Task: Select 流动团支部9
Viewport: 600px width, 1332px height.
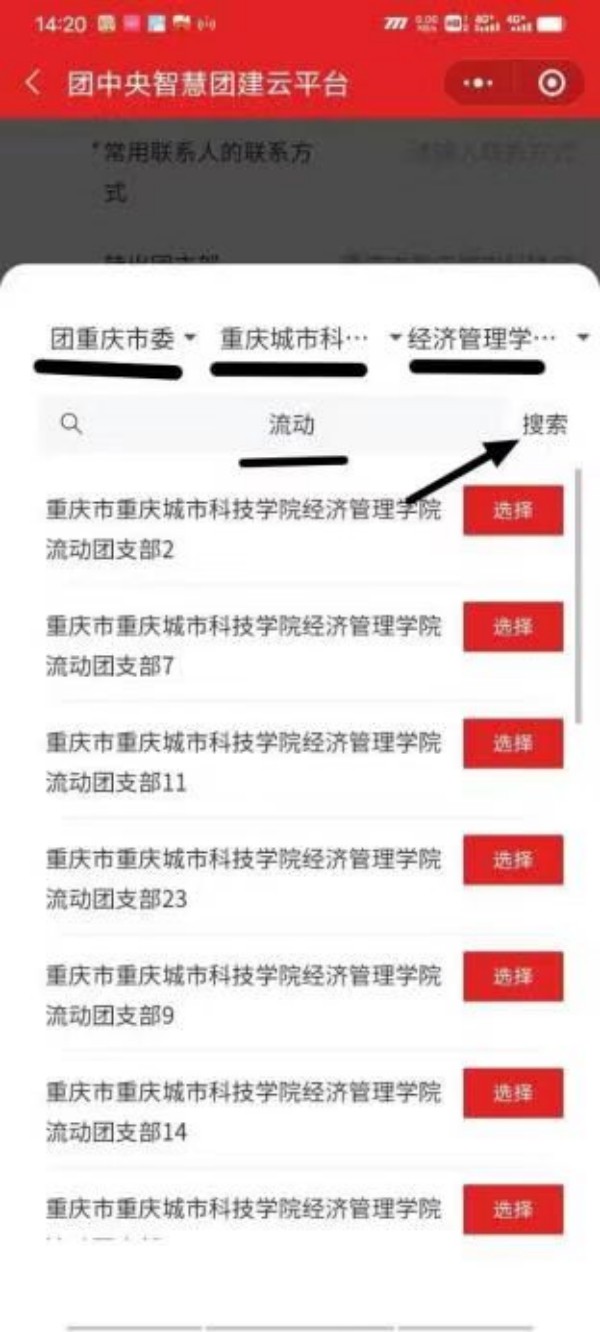Action: [513, 976]
